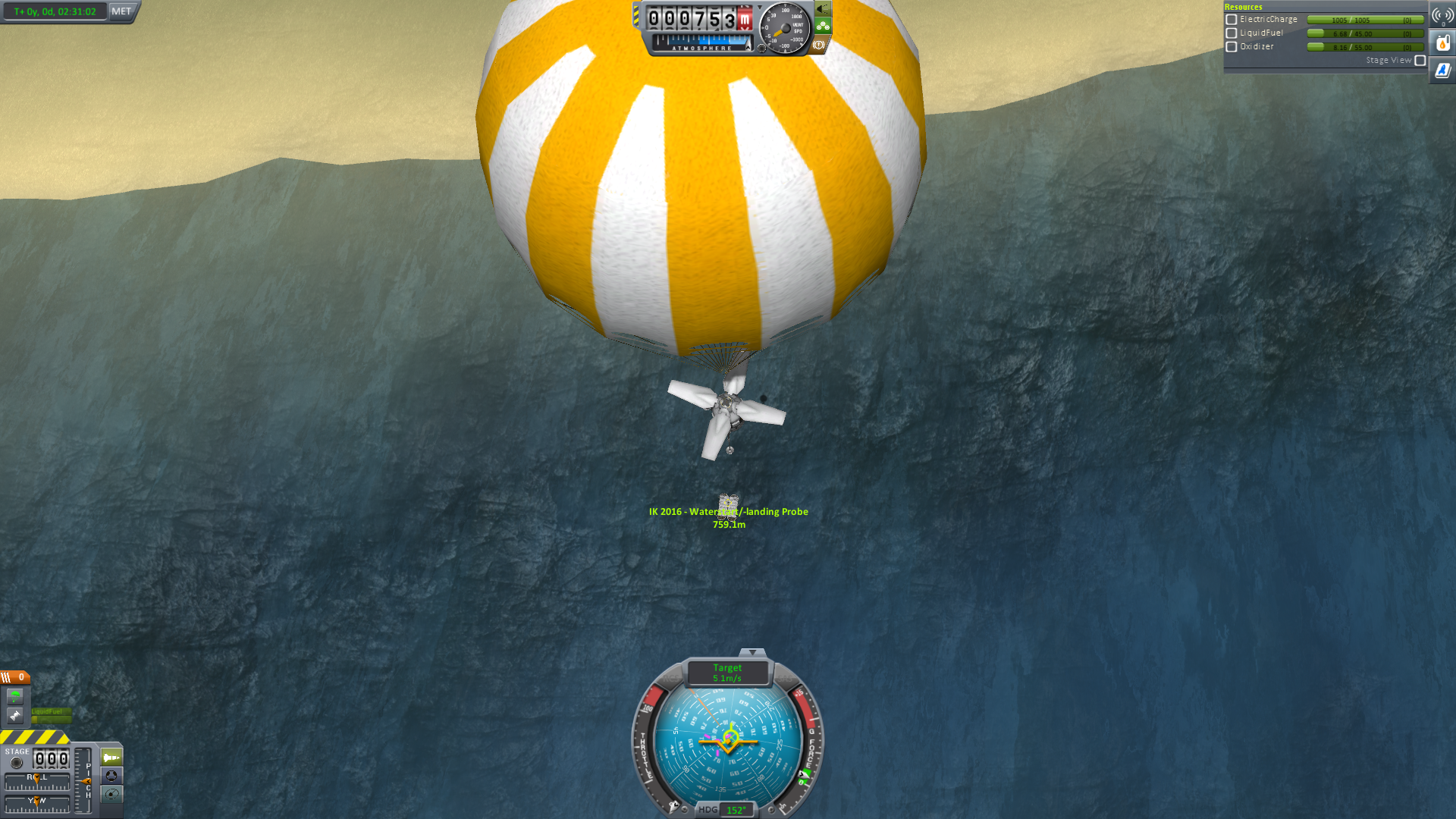This screenshot has width=1456, height=819.
Task: Toggle the MET time display button
Action: coord(121,11)
